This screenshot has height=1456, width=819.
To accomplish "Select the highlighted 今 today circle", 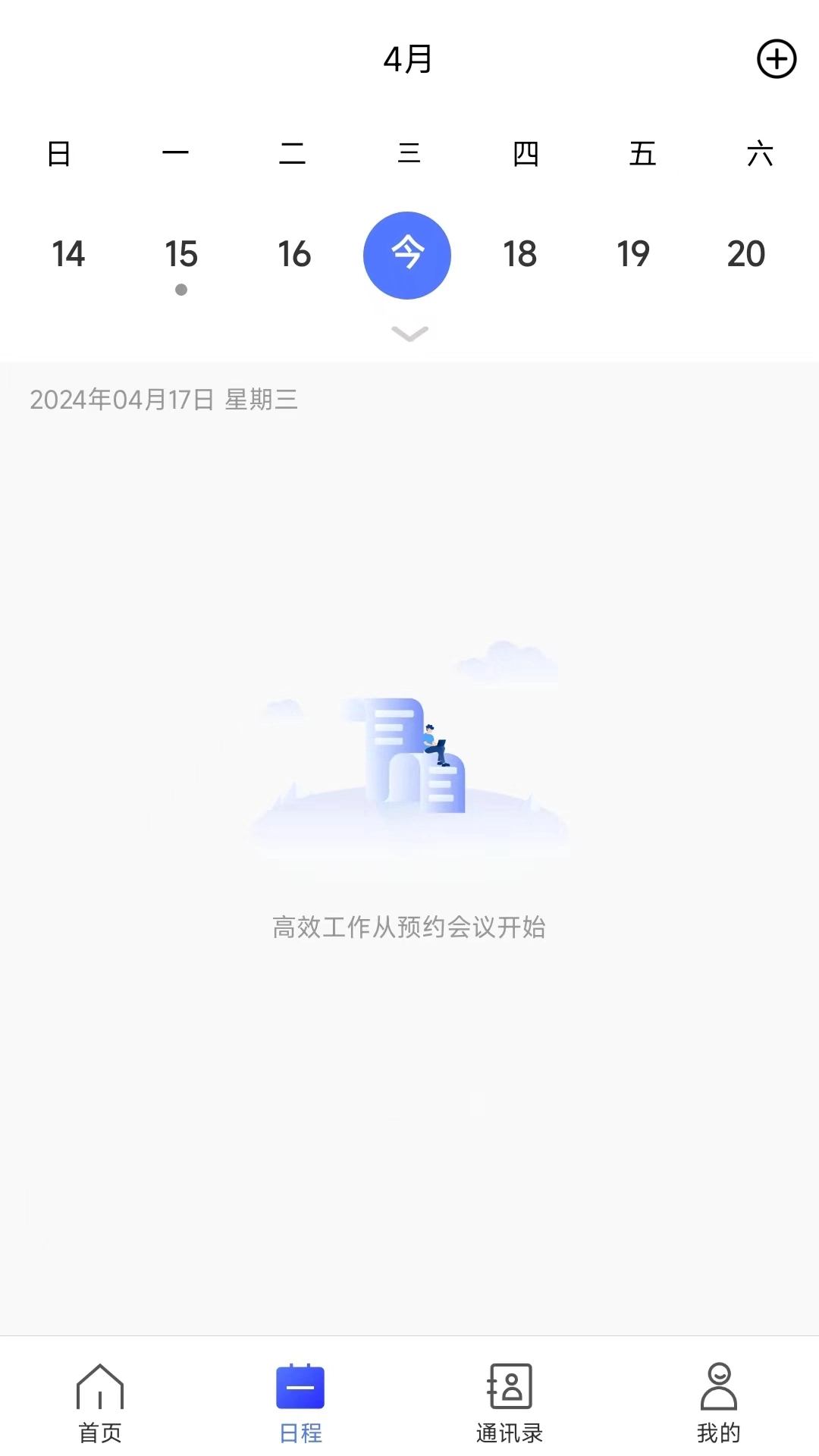I will tap(407, 255).
